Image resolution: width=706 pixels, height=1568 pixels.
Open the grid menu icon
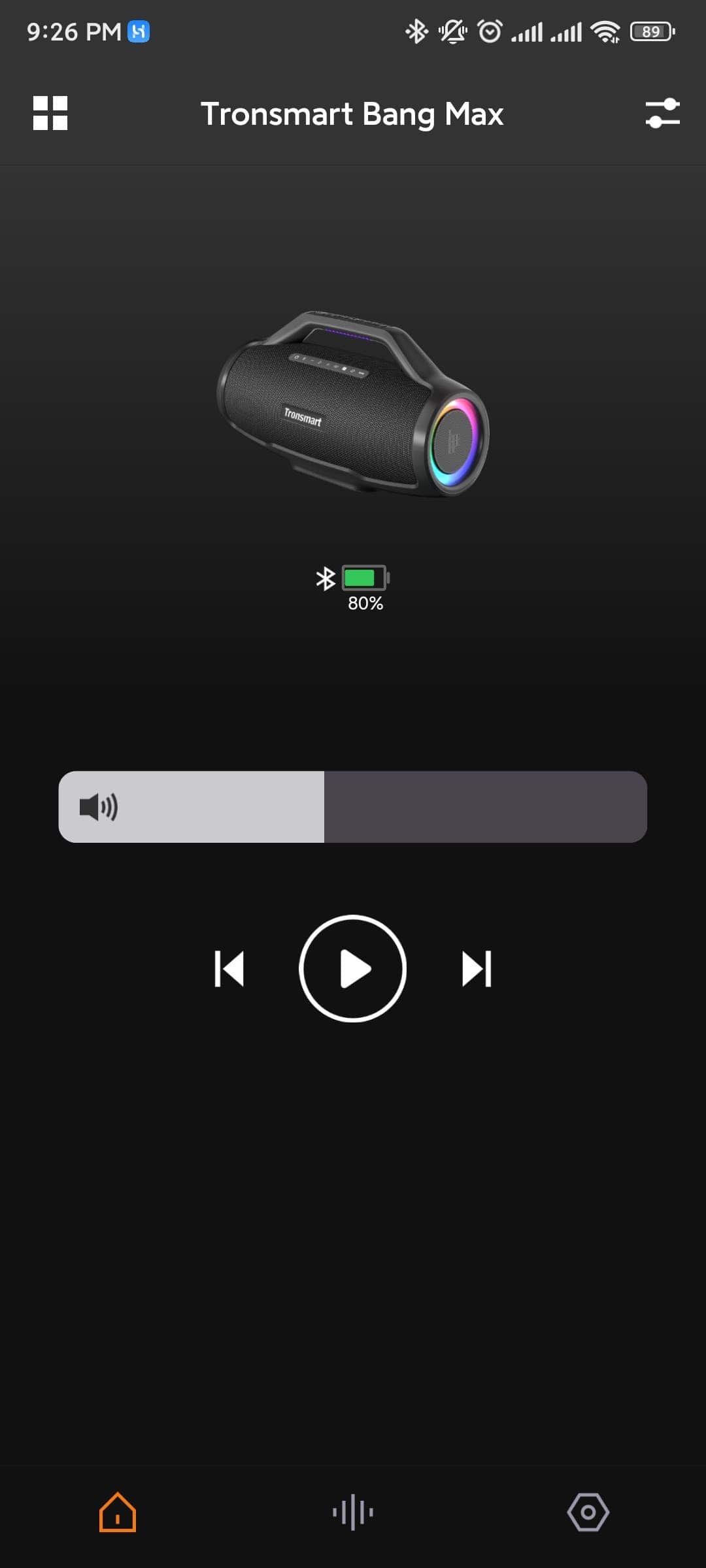tap(50, 113)
